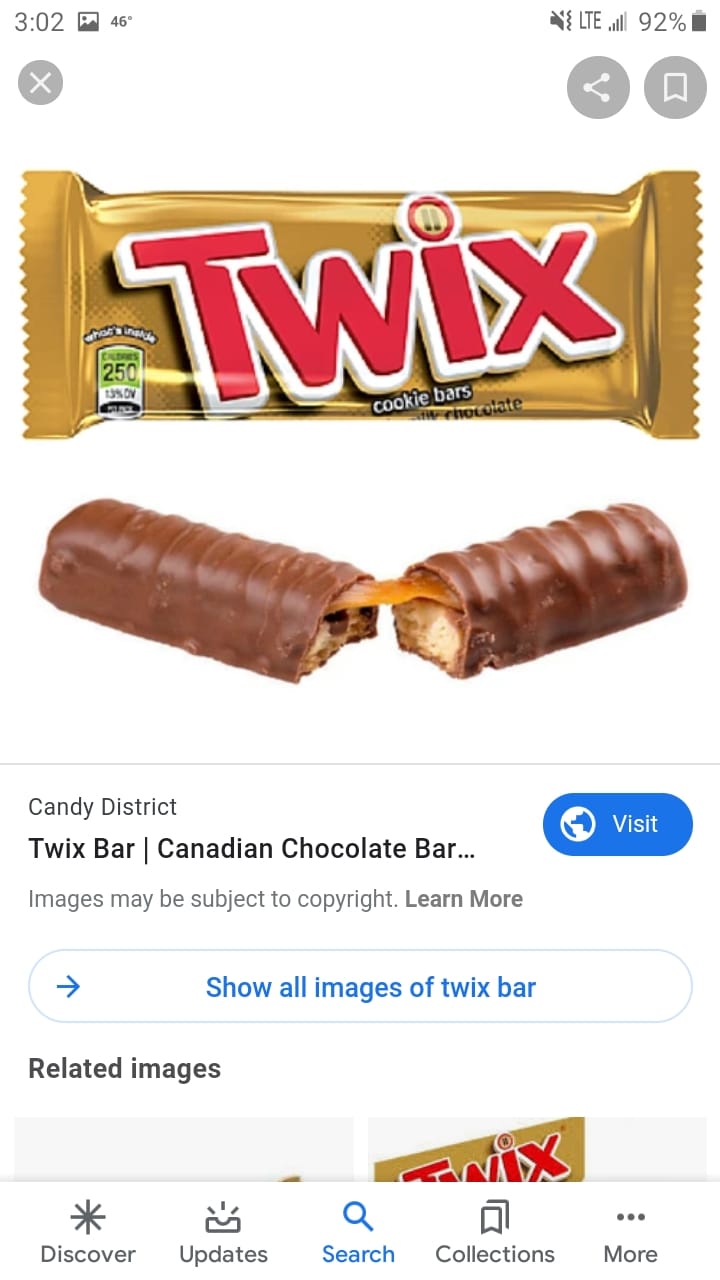
Task: Switch to the Discover tab
Action: pyautogui.click(x=88, y=1232)
